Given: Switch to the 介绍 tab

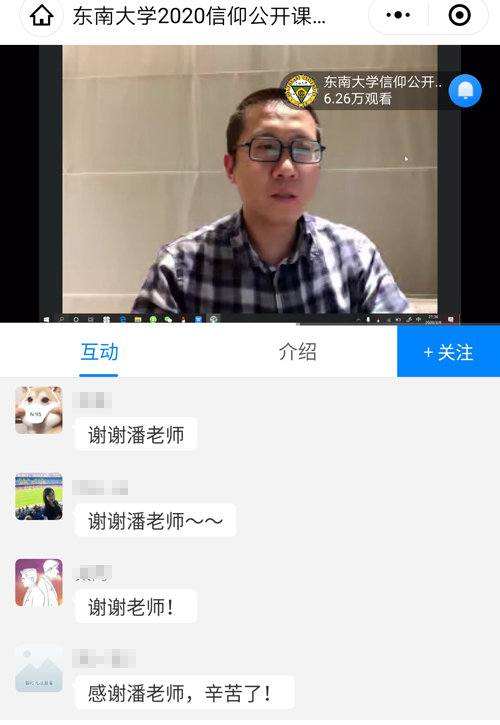Looking at the screenshot, I should coord(297,352).
